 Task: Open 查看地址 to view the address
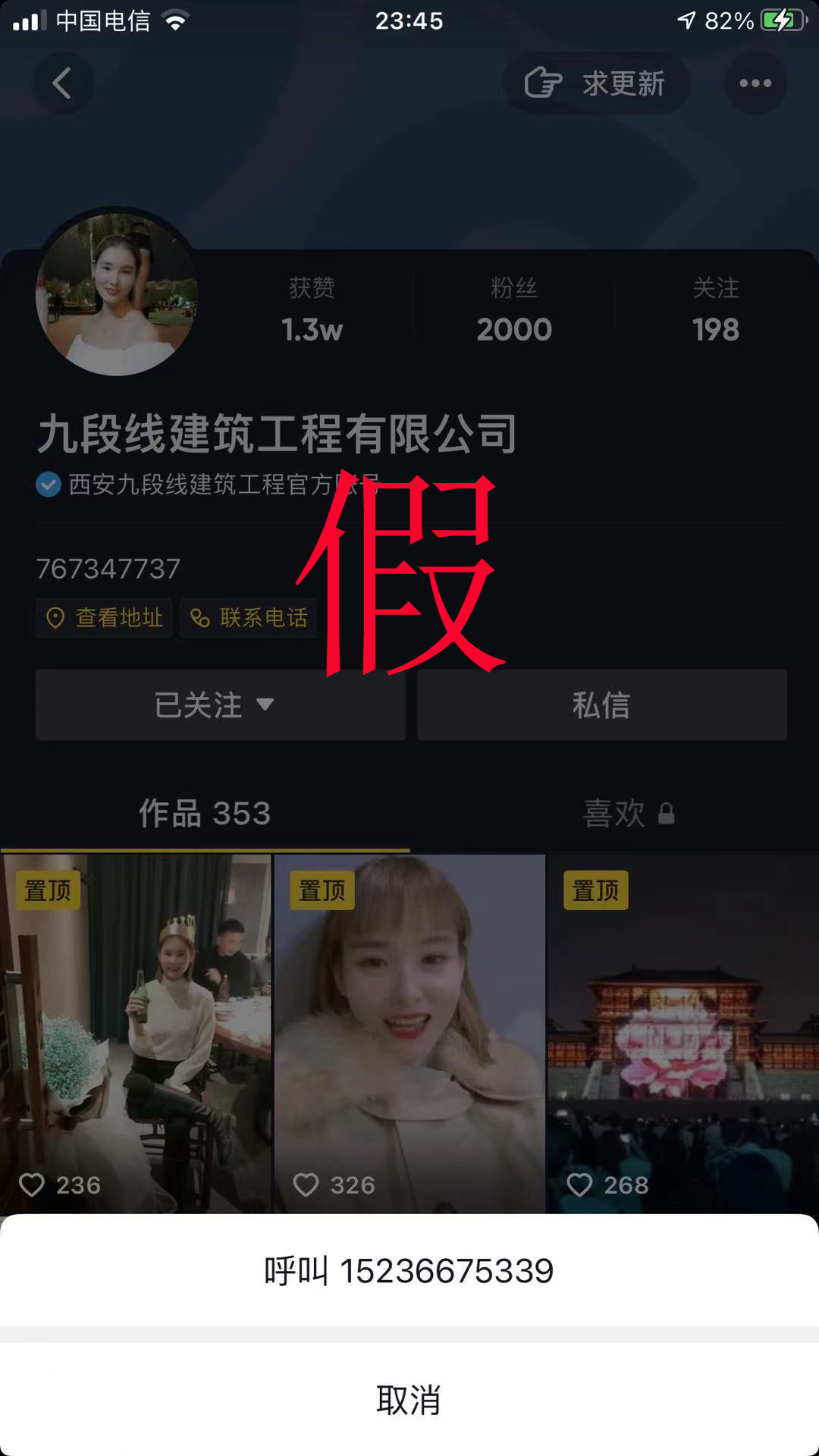[x=104, y=617]
